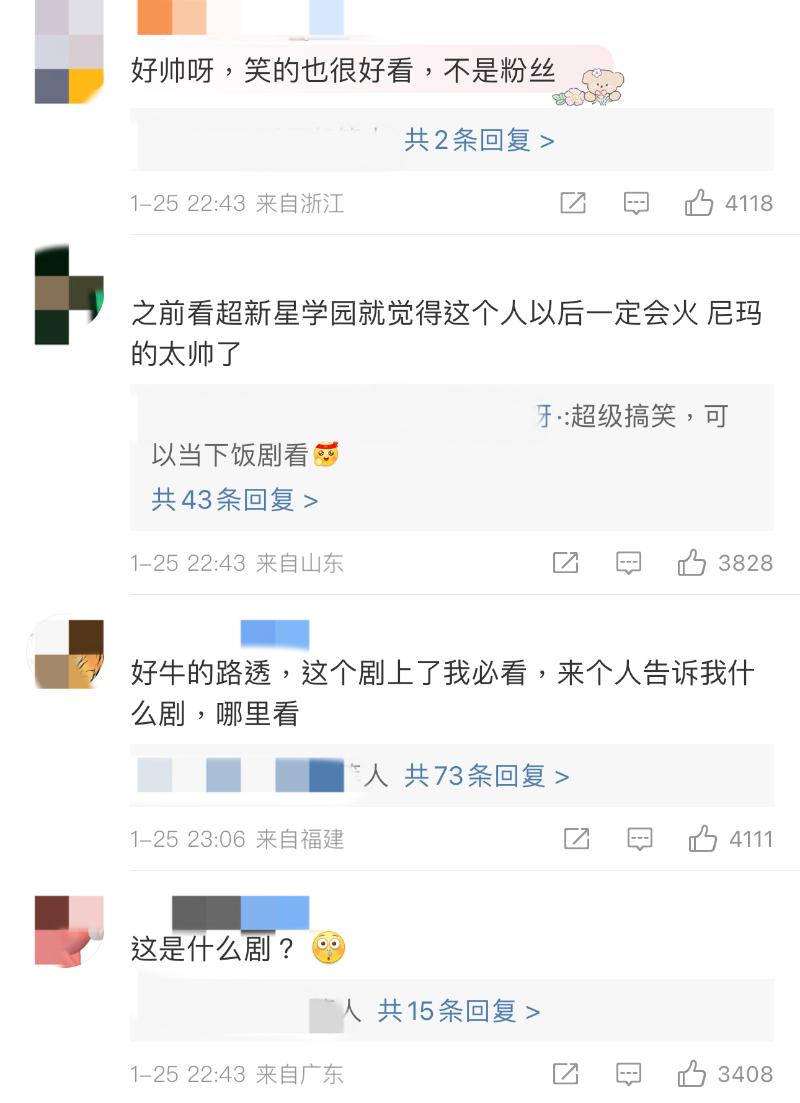This screenshot has height=1103, width=800.
Task: Open 共43条回复 replies thread
Action: (x=234, y=499)
